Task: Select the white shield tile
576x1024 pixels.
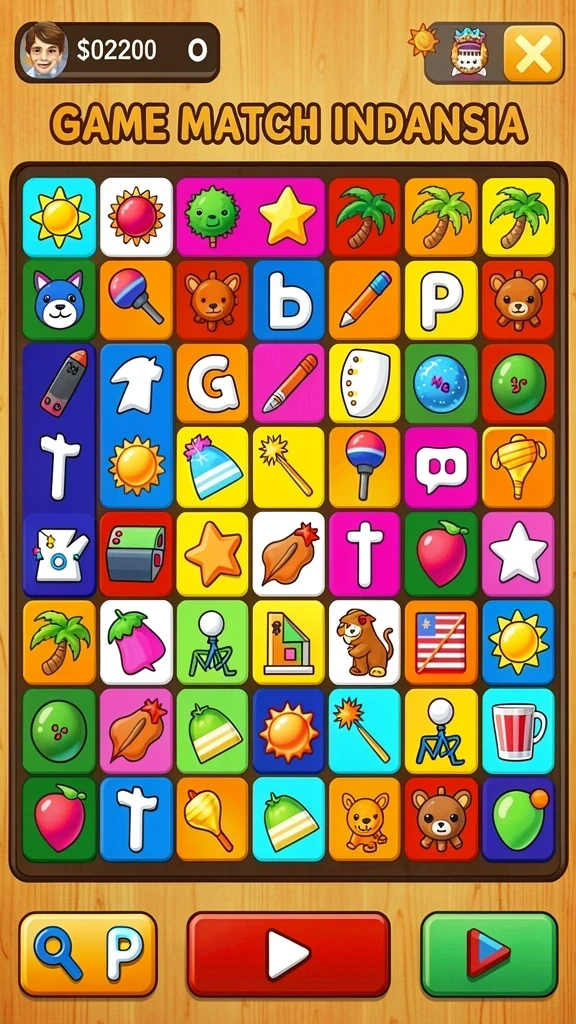Action: pyautogui.click(x=364, y=383)
